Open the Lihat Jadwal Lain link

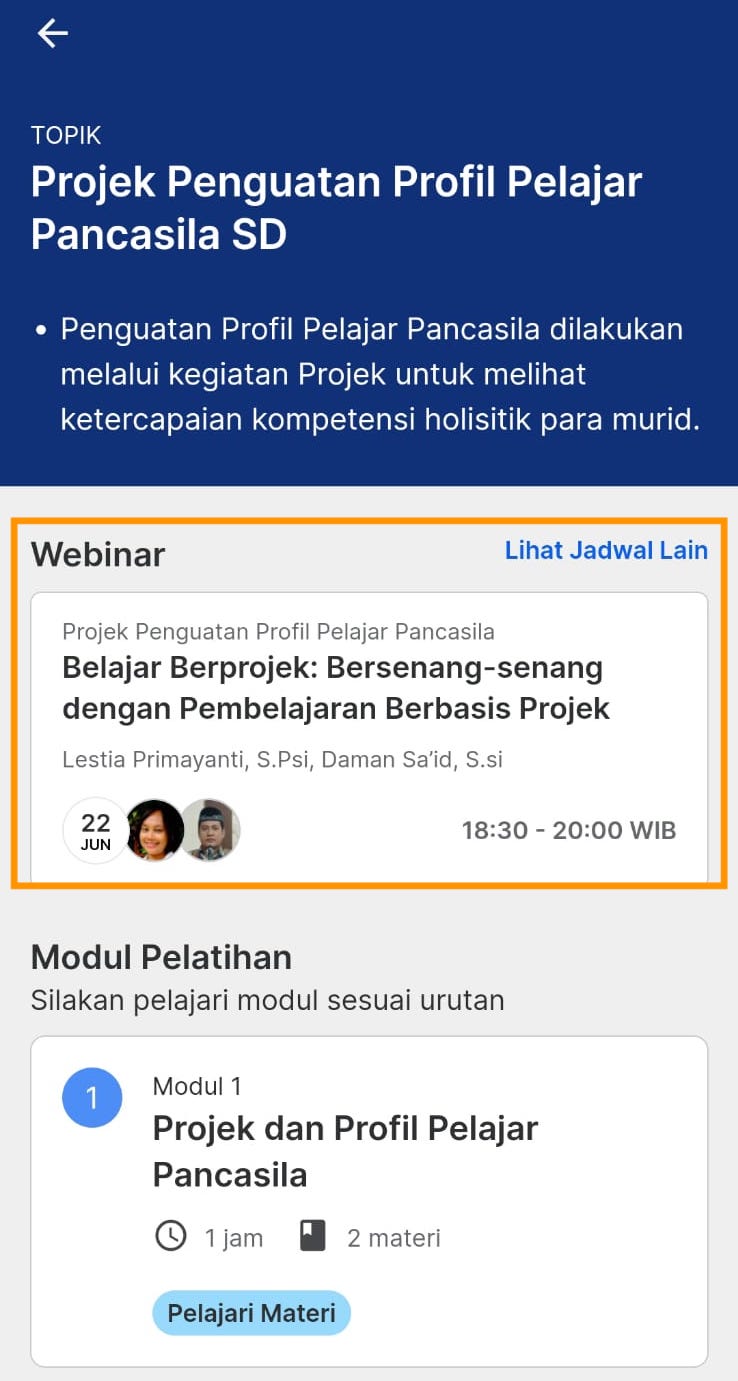(x=606, y=551)
